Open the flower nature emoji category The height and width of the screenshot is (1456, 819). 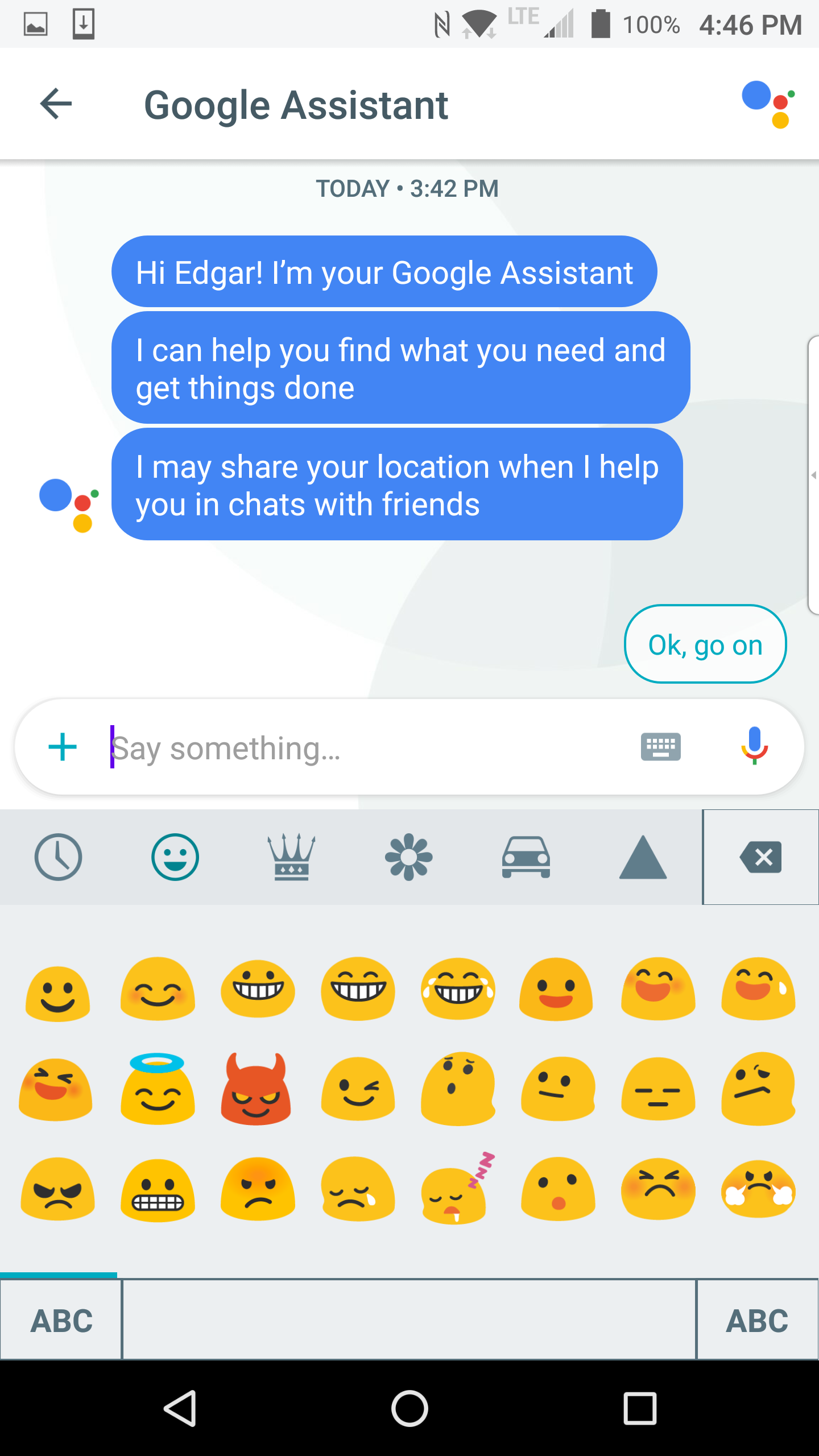(x=408, y=857)
